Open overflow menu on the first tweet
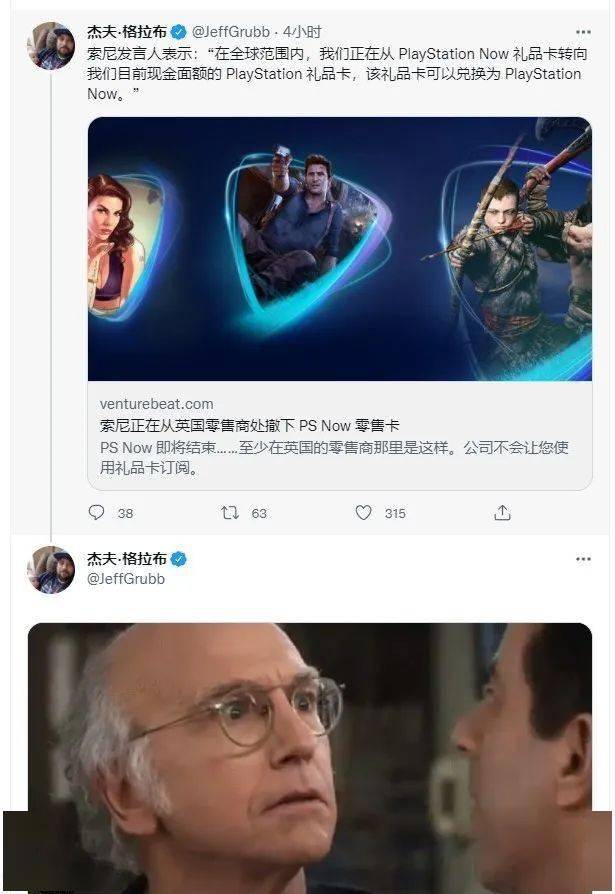Screen dimensions: 615x894 pos(582,32)
